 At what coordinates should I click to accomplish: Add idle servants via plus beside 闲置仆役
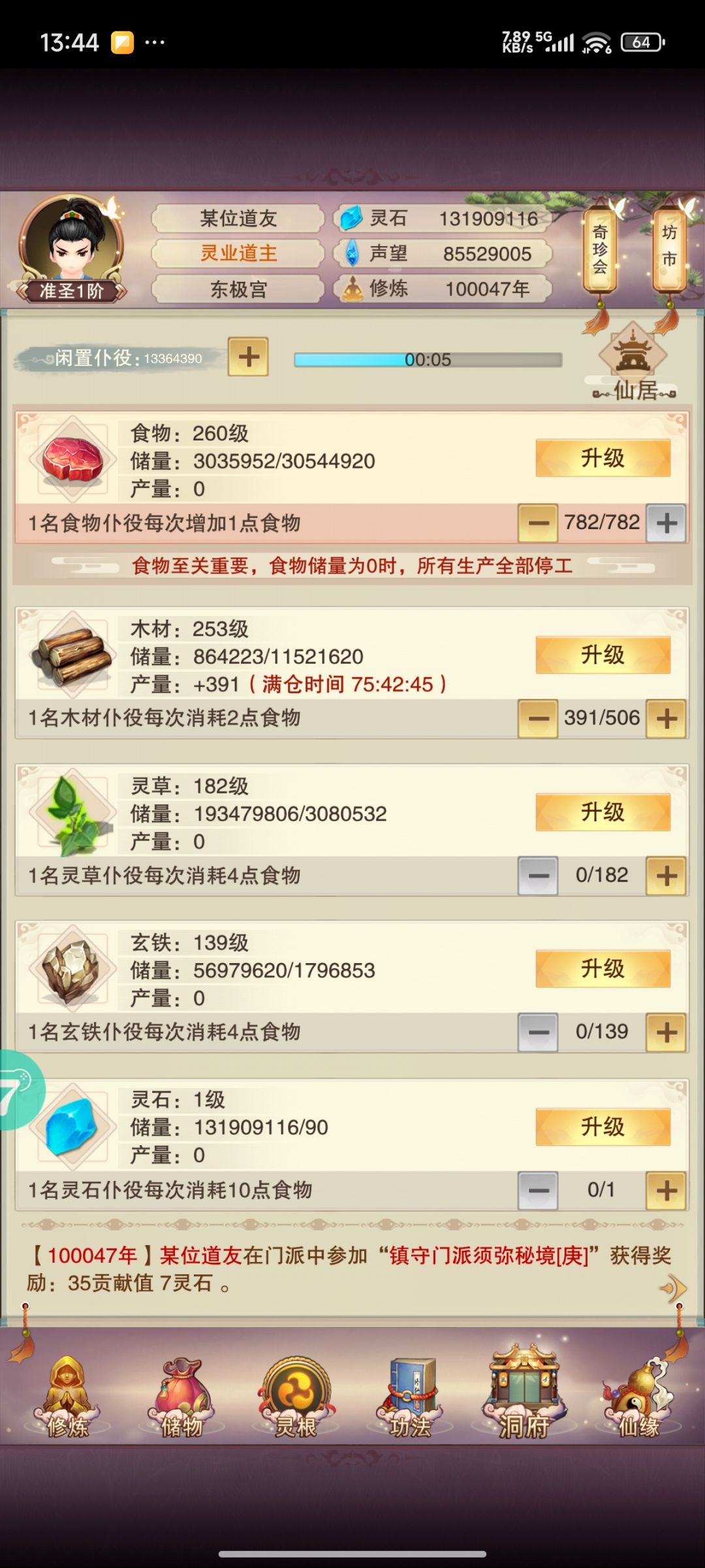point(249,358)
